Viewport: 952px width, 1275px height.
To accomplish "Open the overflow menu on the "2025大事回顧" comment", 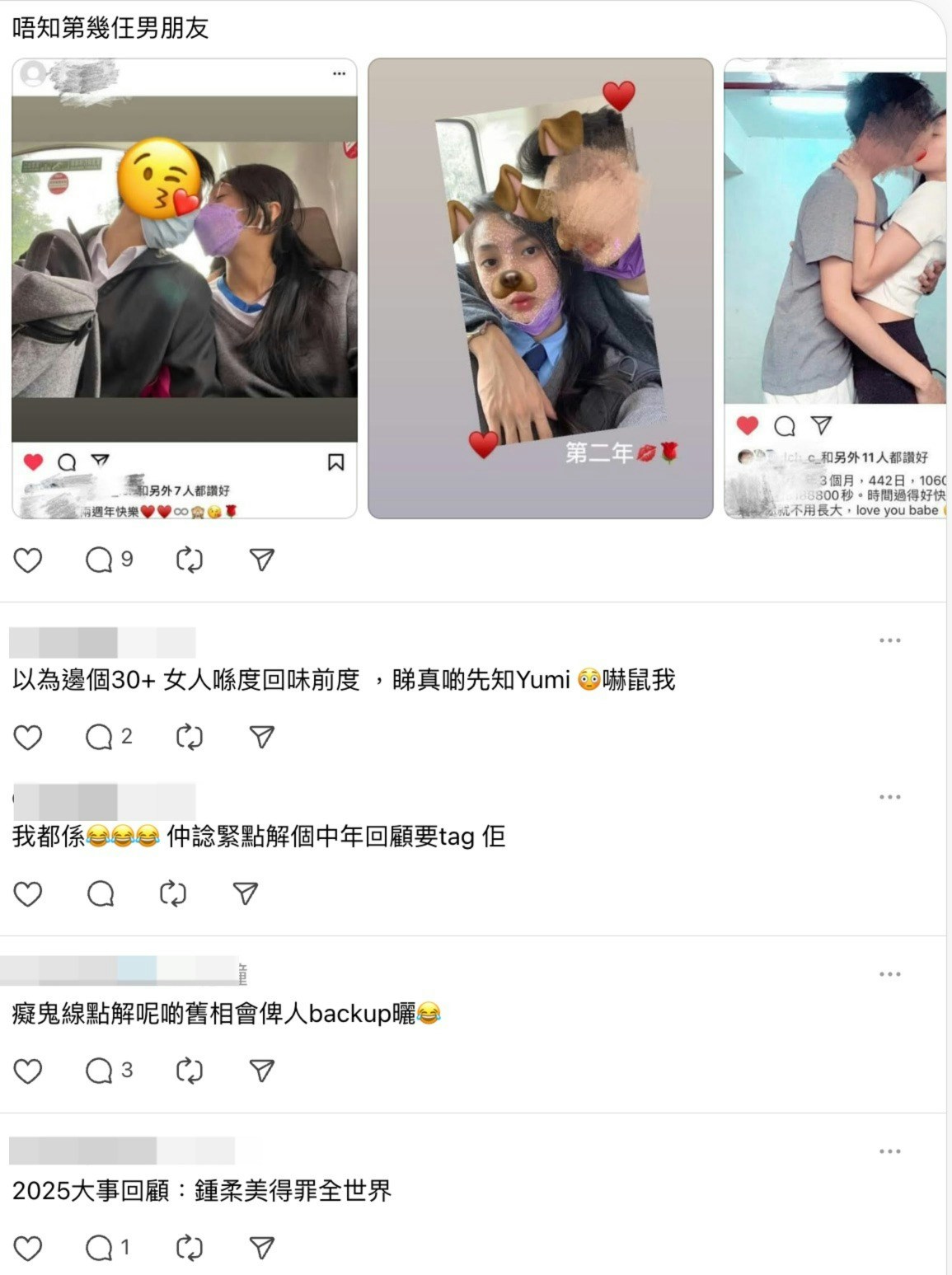I will coord(889,1151).
